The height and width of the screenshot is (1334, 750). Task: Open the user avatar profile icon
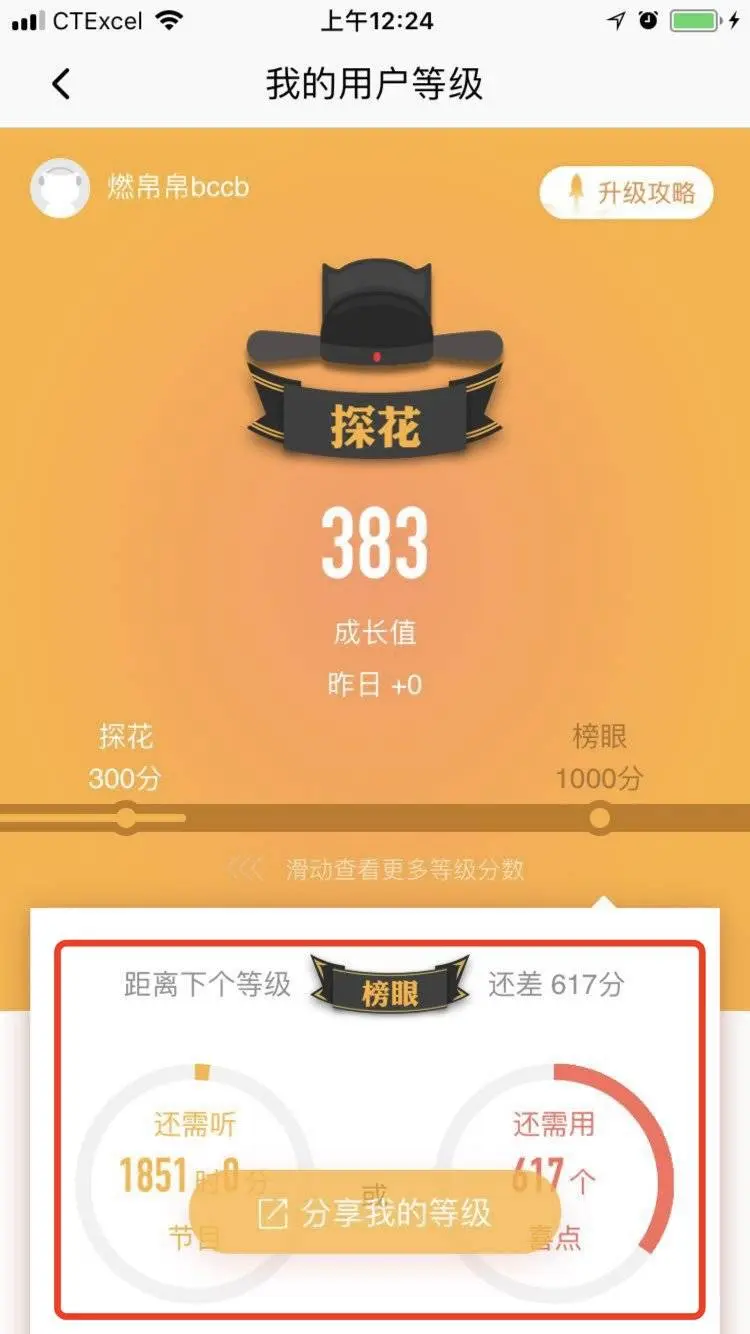click(x=60, y=187)
